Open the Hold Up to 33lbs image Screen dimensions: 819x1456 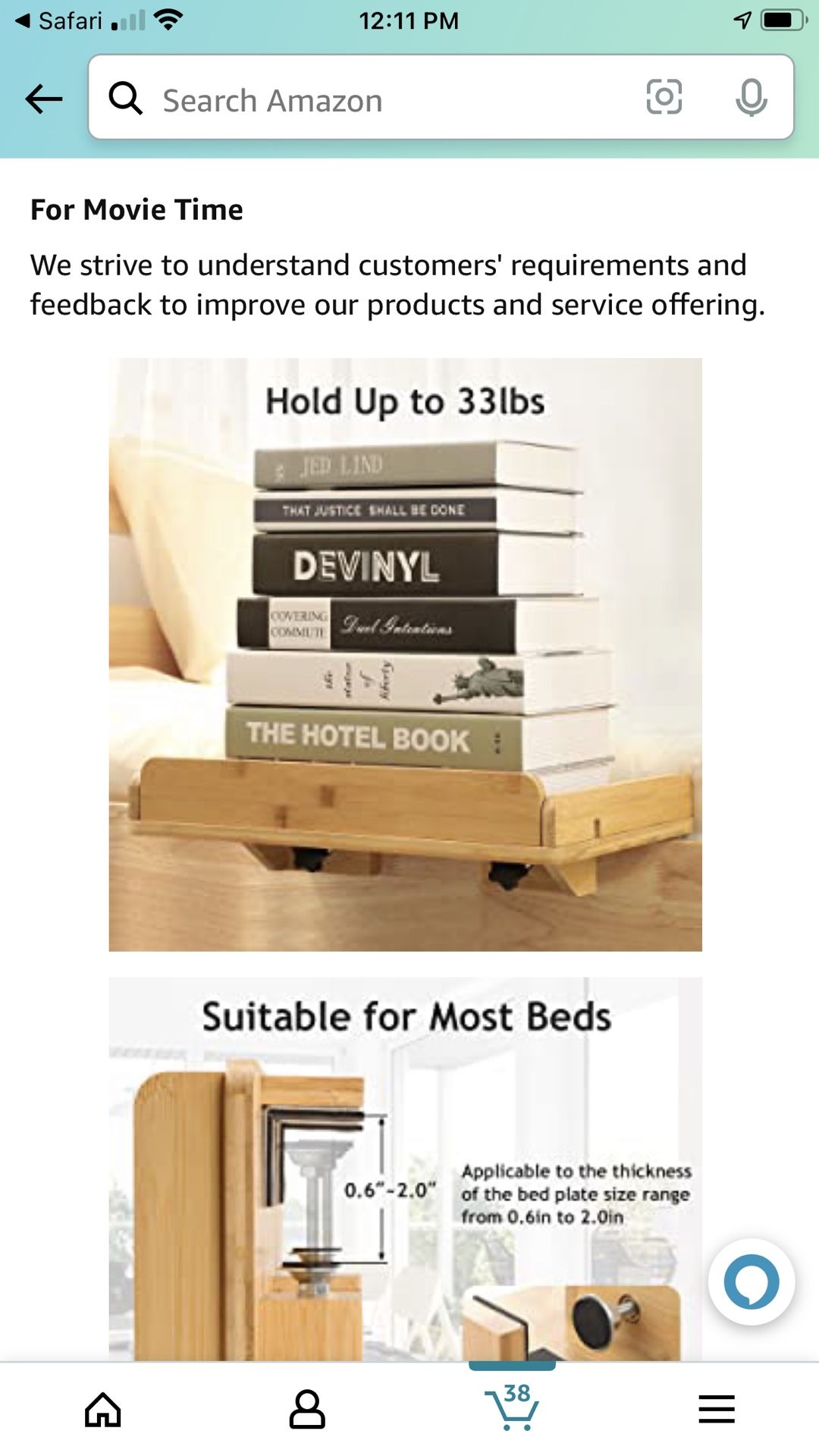point(406,654)
